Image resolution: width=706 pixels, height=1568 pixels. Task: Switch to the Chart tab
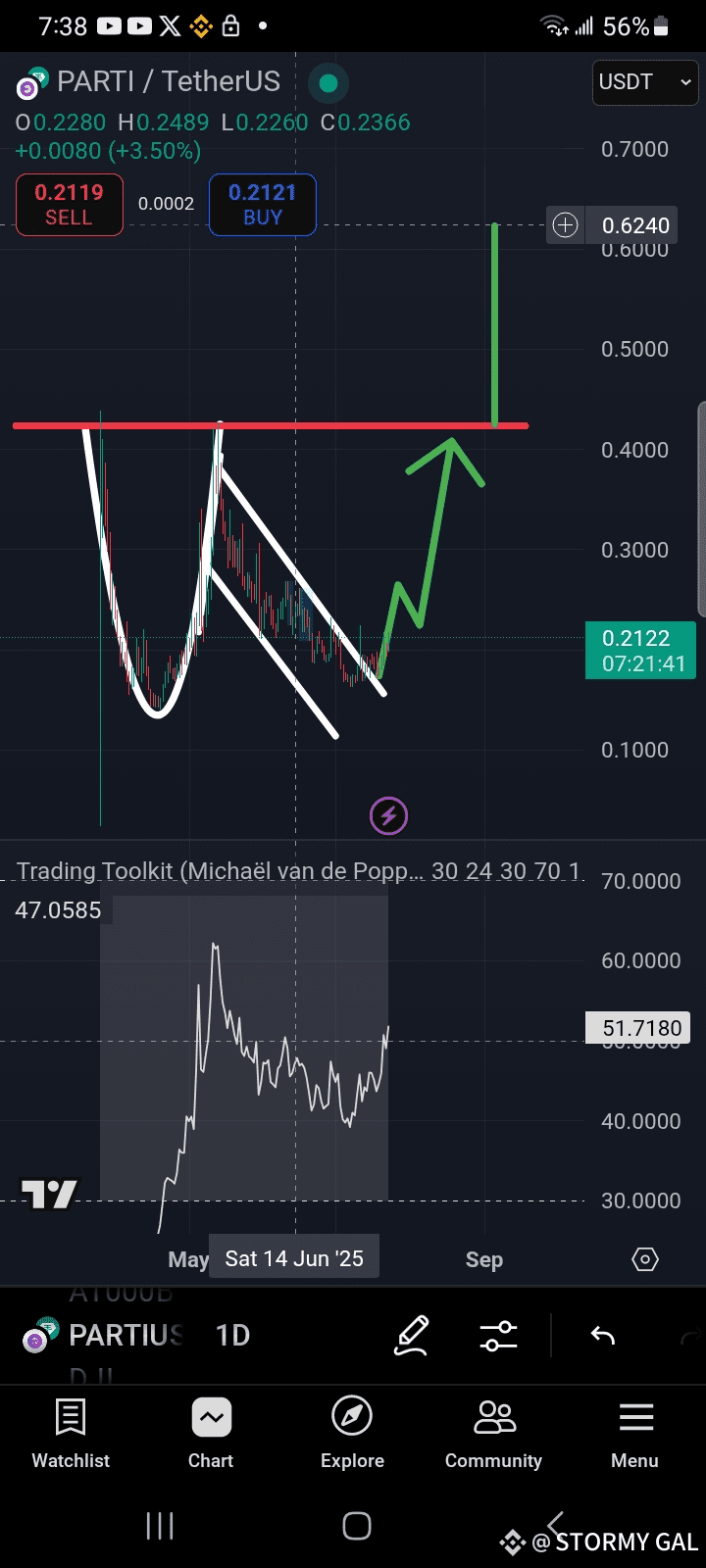[211, 1434]
